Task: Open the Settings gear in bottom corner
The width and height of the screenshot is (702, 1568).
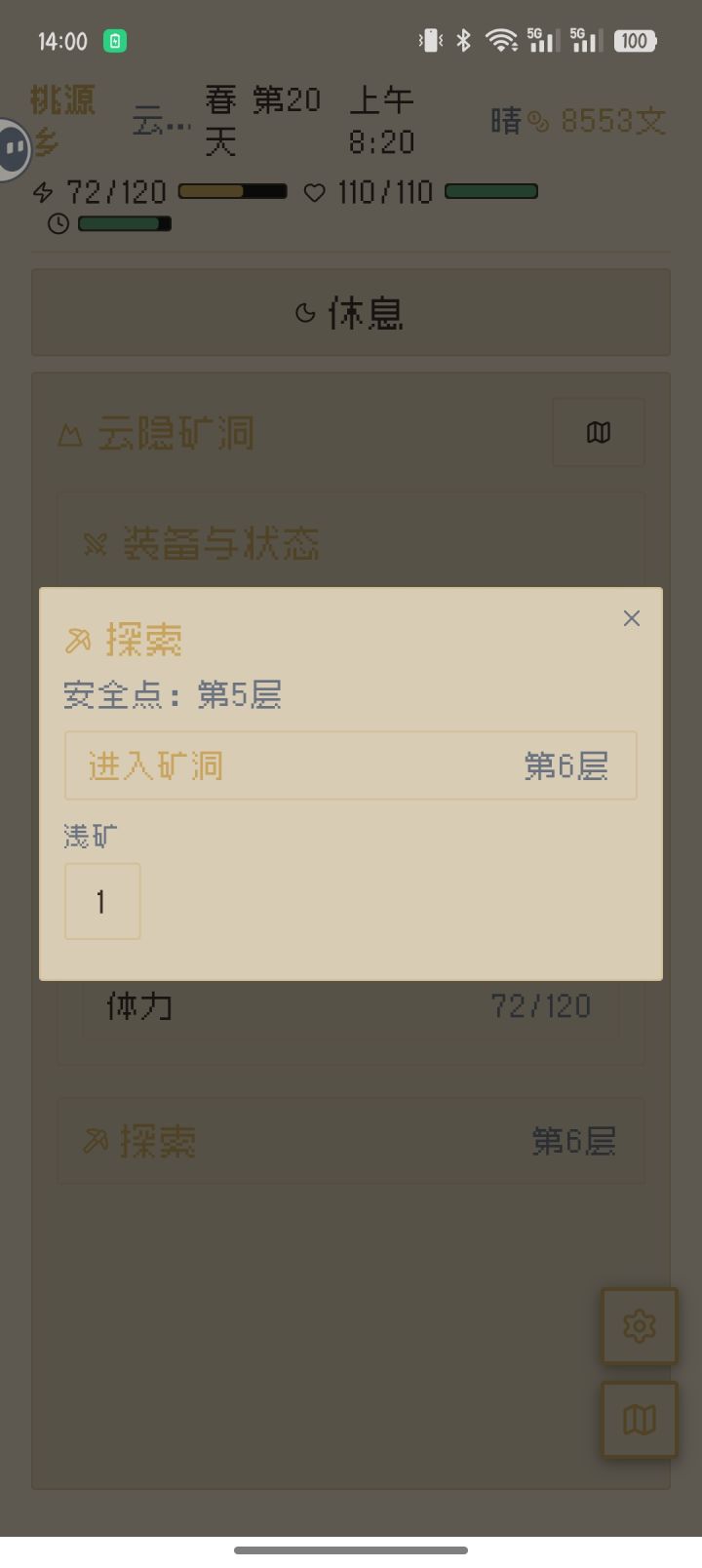Action: tap(639, 1325)
